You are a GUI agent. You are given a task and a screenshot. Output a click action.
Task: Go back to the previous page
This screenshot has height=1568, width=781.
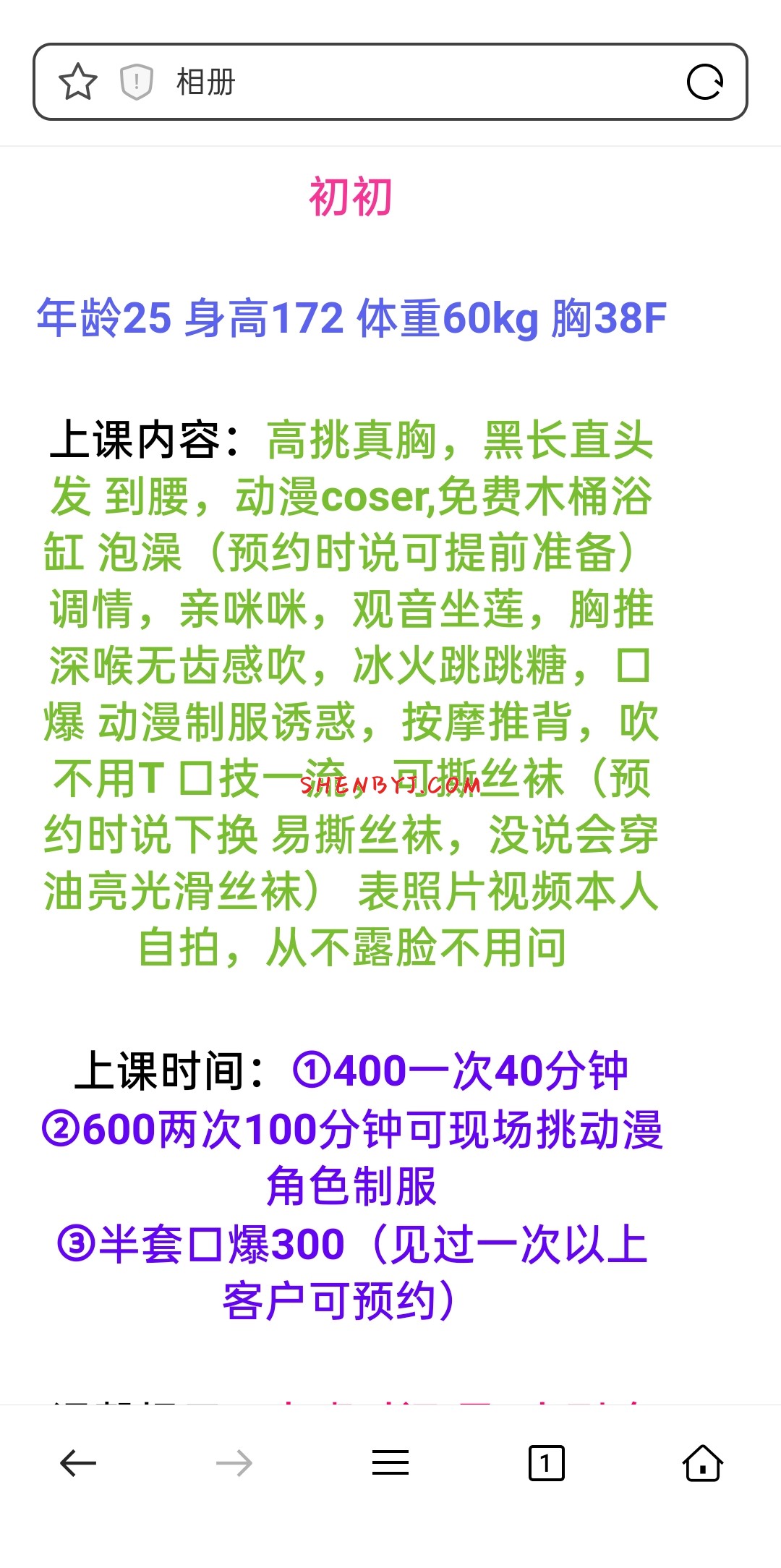click(78, 1463)
